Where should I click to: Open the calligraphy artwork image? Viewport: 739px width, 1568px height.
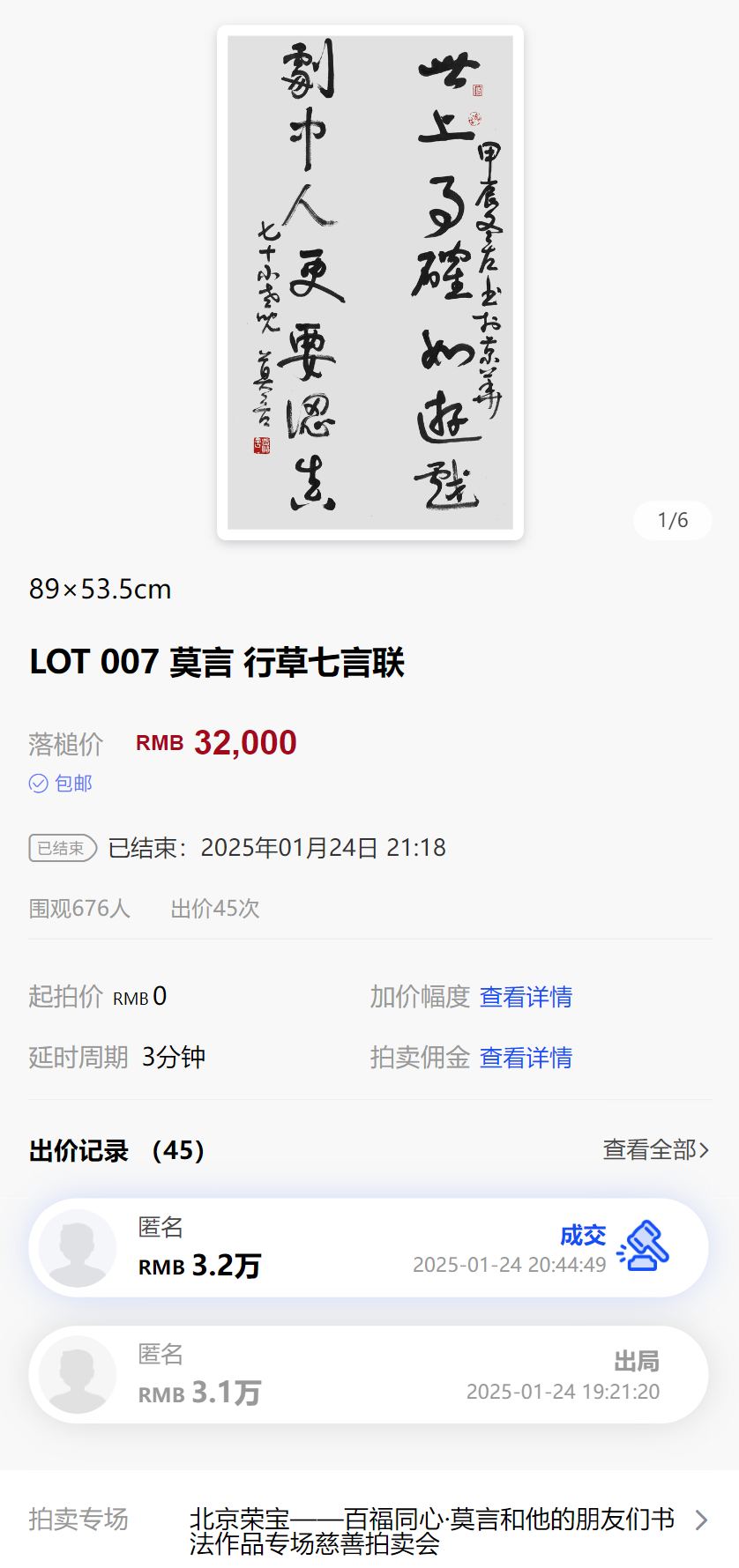369,282
